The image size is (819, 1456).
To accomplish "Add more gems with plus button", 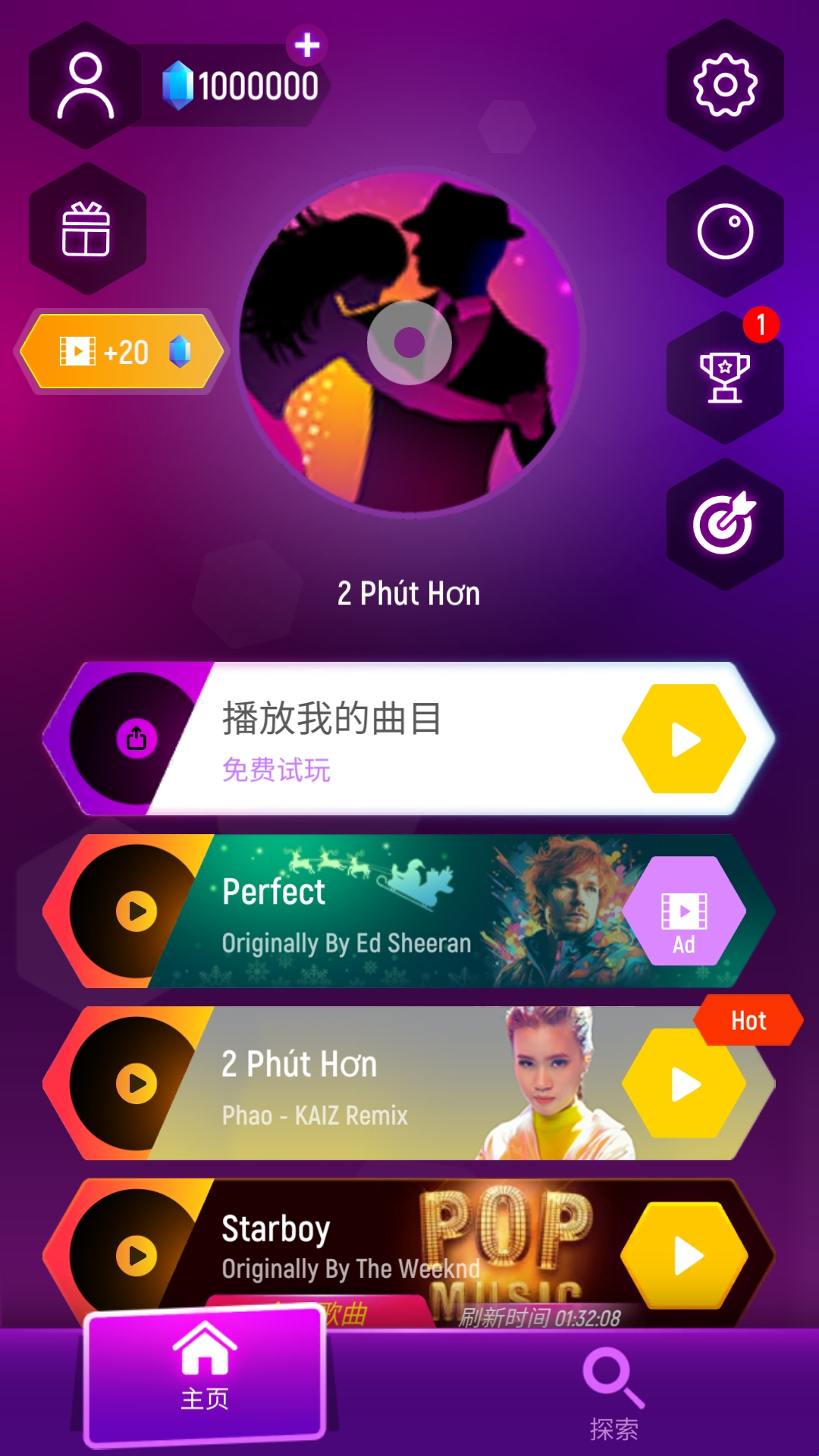I will coord(306,45).
